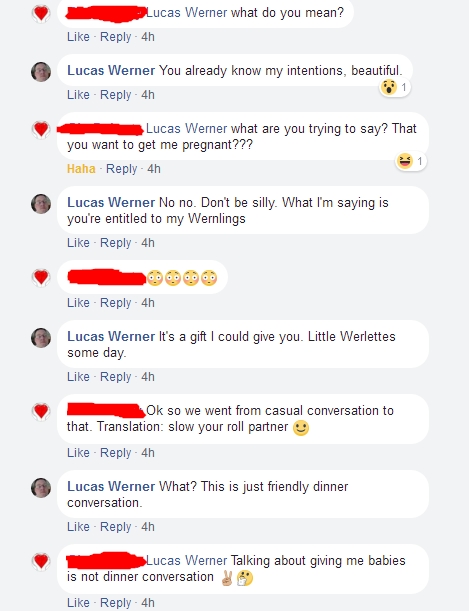Like the "what do you mean?" comment
Screen dimensions: 469x611
pos(78,37)
